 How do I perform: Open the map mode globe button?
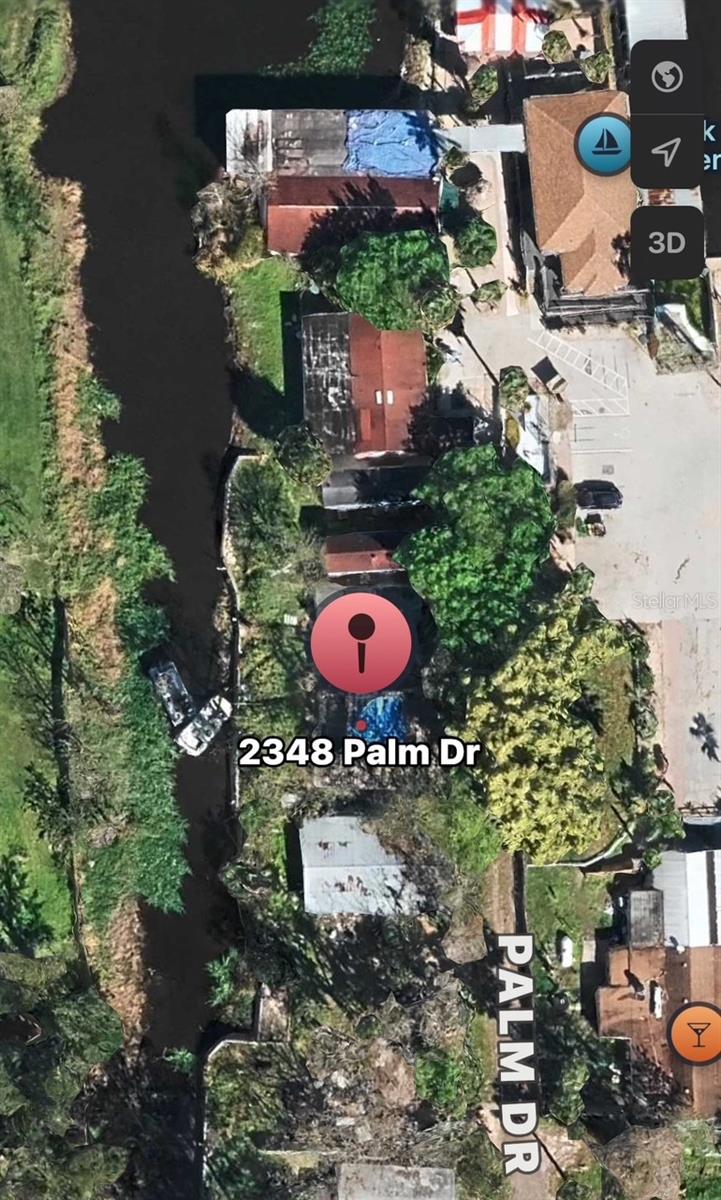coord(666,77)
